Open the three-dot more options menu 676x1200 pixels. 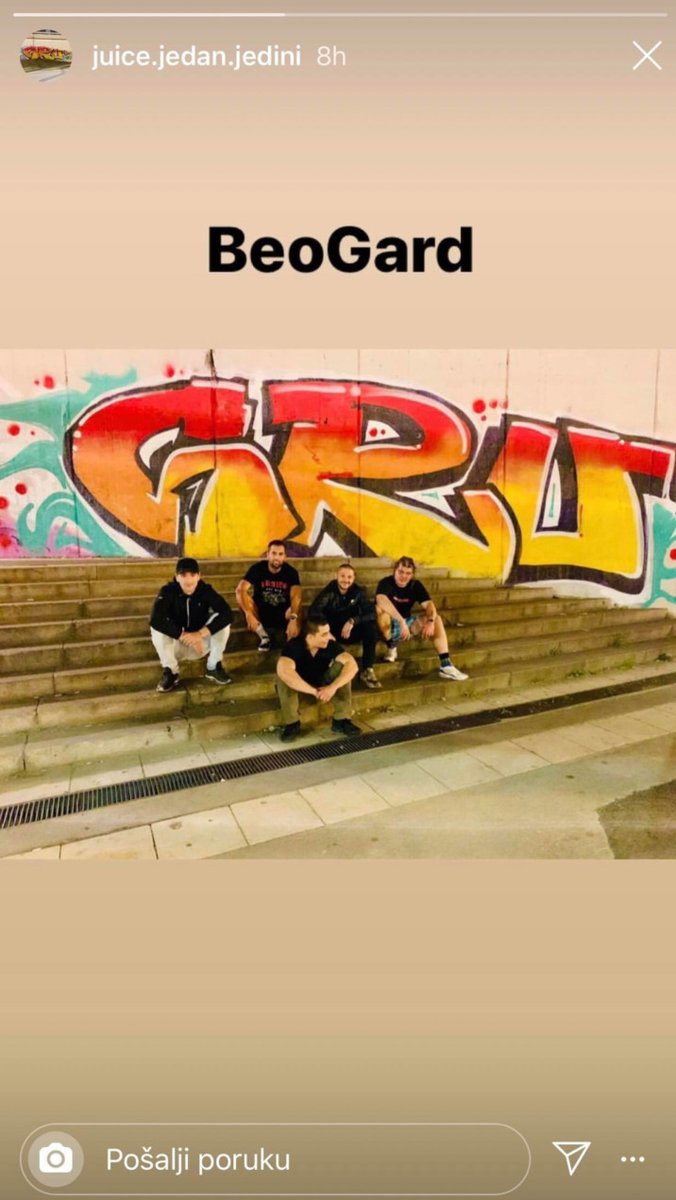(633, 1159)
